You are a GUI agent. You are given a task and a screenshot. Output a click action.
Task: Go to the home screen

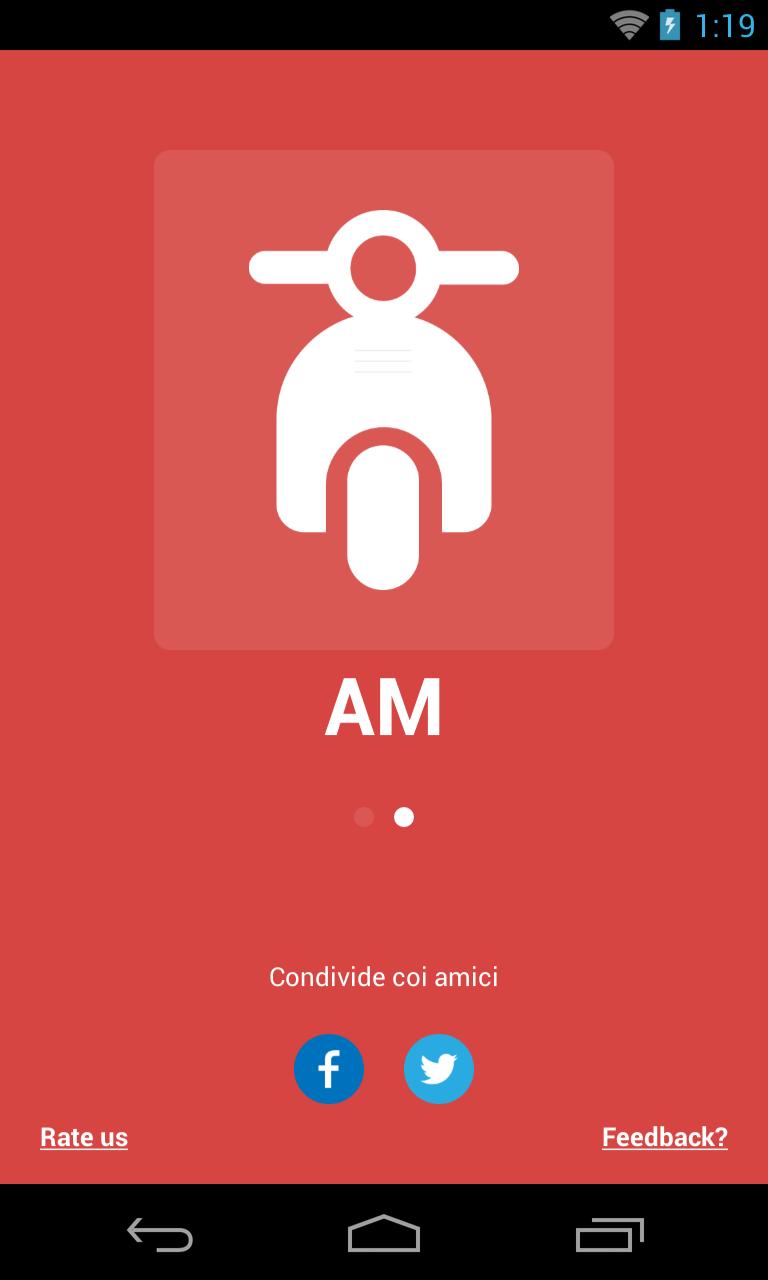click(x=384, y=1234)
